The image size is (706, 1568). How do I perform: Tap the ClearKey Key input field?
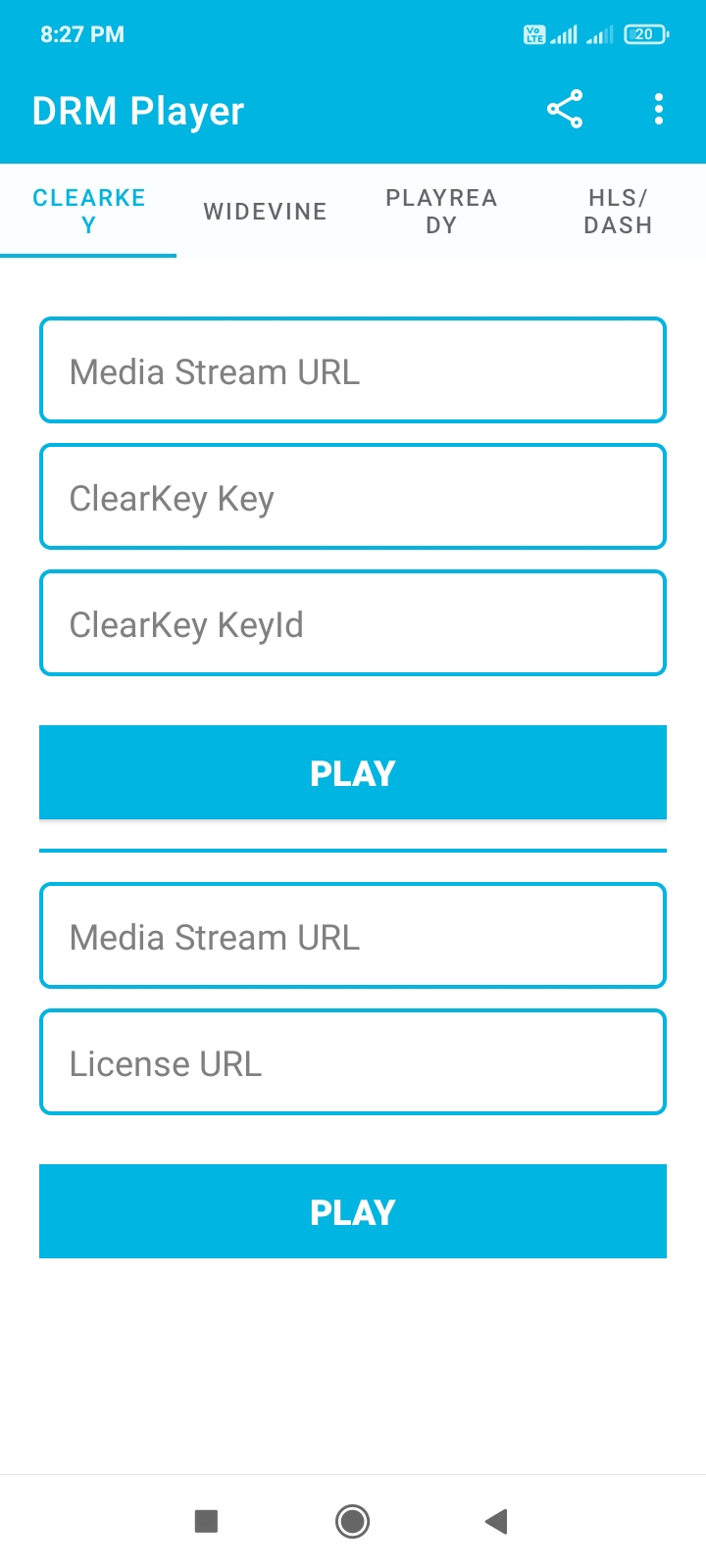pyautogui.click(x=353, y=497)
